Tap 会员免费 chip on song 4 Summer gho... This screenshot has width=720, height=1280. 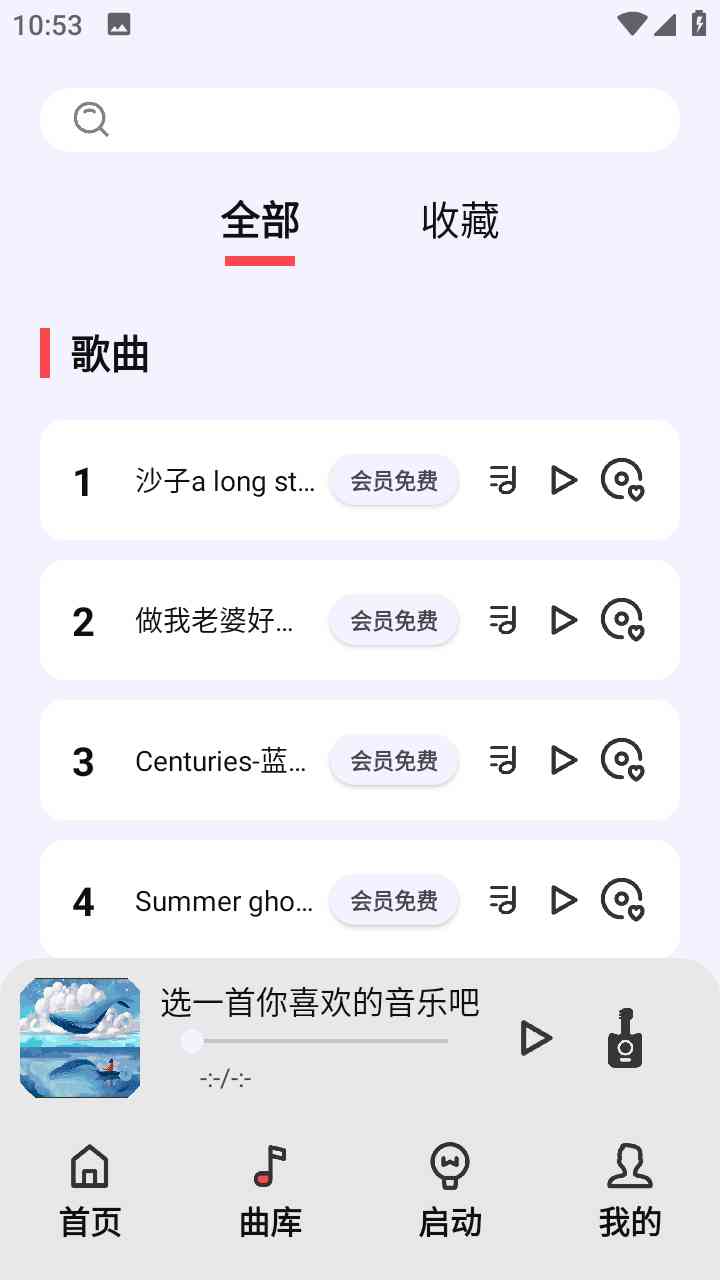394,900
